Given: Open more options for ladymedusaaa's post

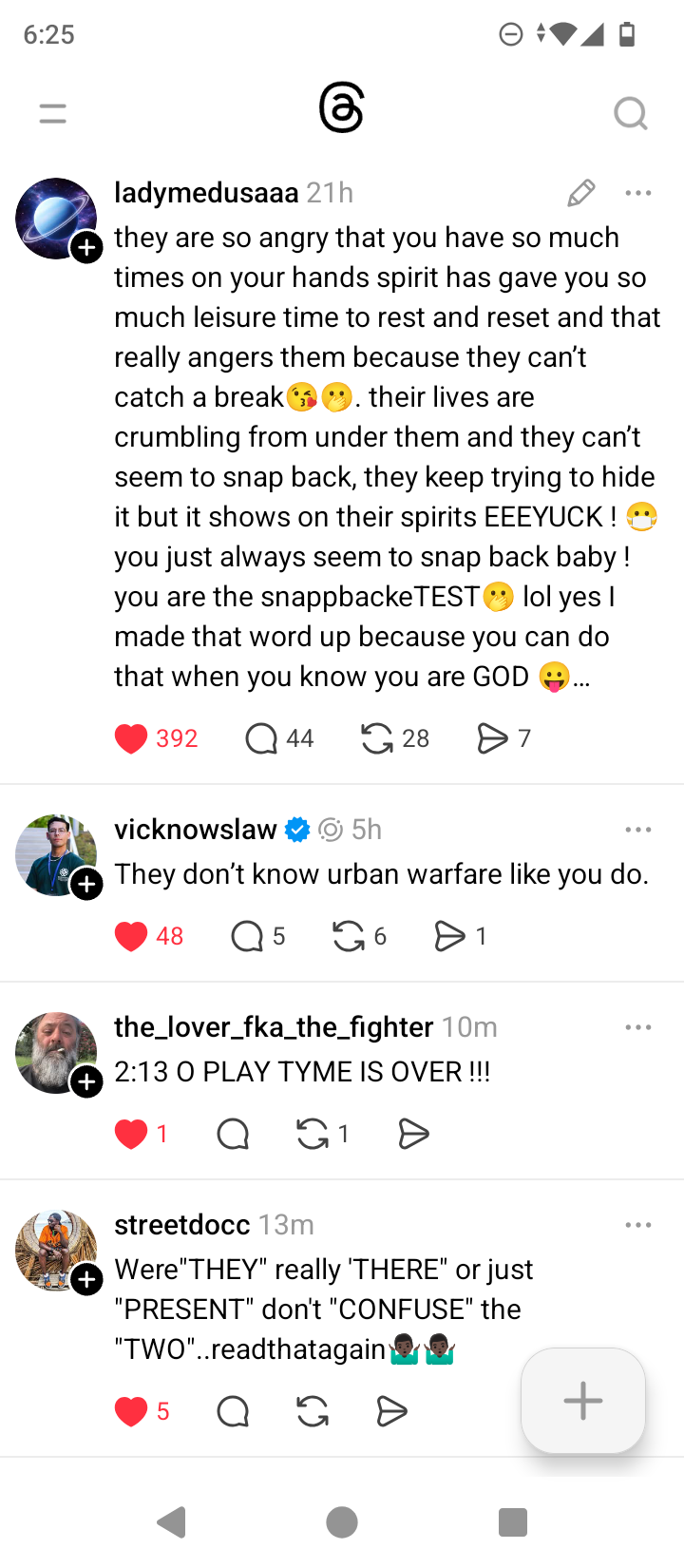Looking at the screenshot, I should [638, 193].
